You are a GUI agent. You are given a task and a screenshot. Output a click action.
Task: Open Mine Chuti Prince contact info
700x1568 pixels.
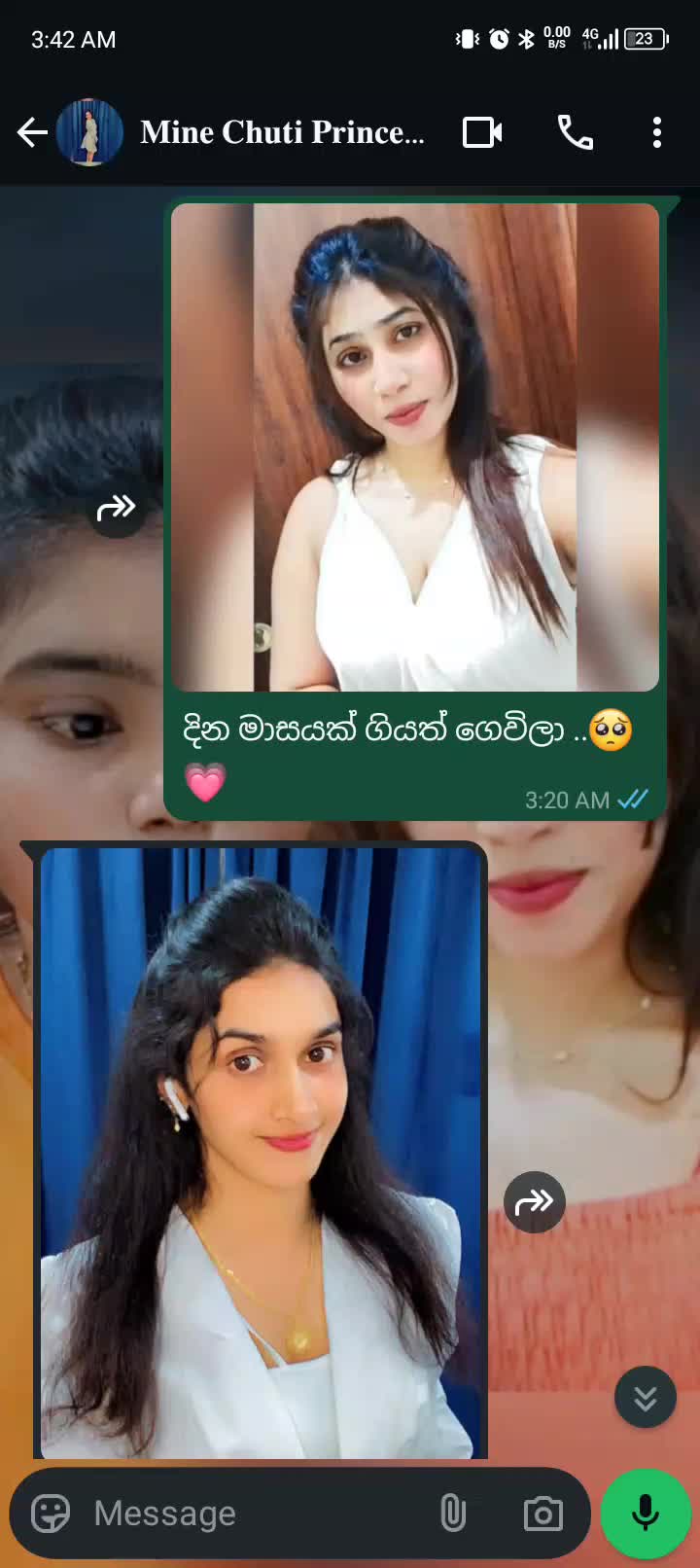pos(282,132)
